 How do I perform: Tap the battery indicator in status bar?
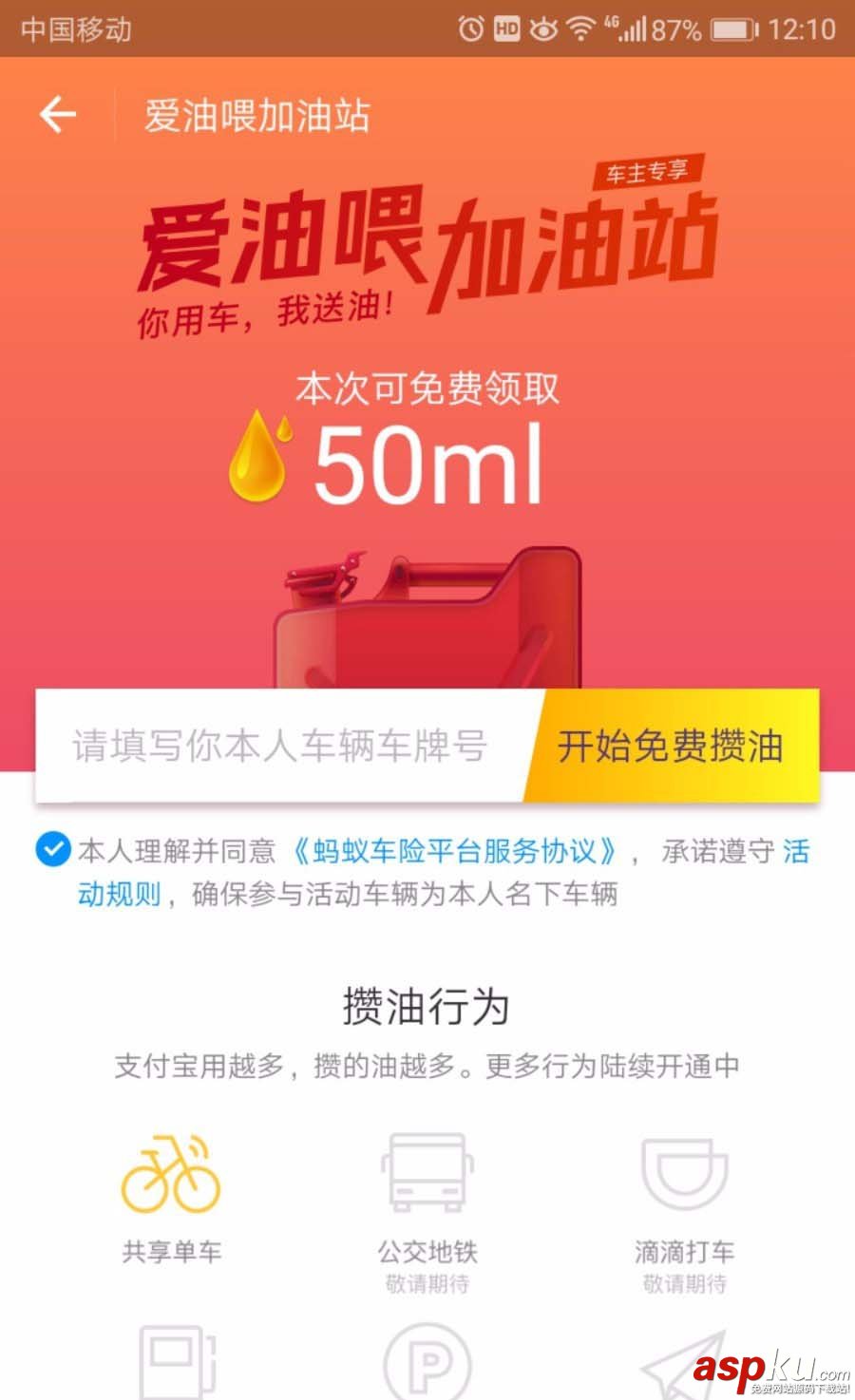pyautogui.click(x=731, y=29)
